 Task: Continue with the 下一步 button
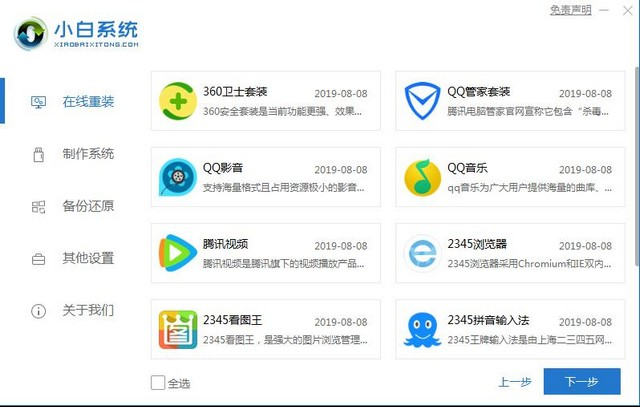coord(581,382)
